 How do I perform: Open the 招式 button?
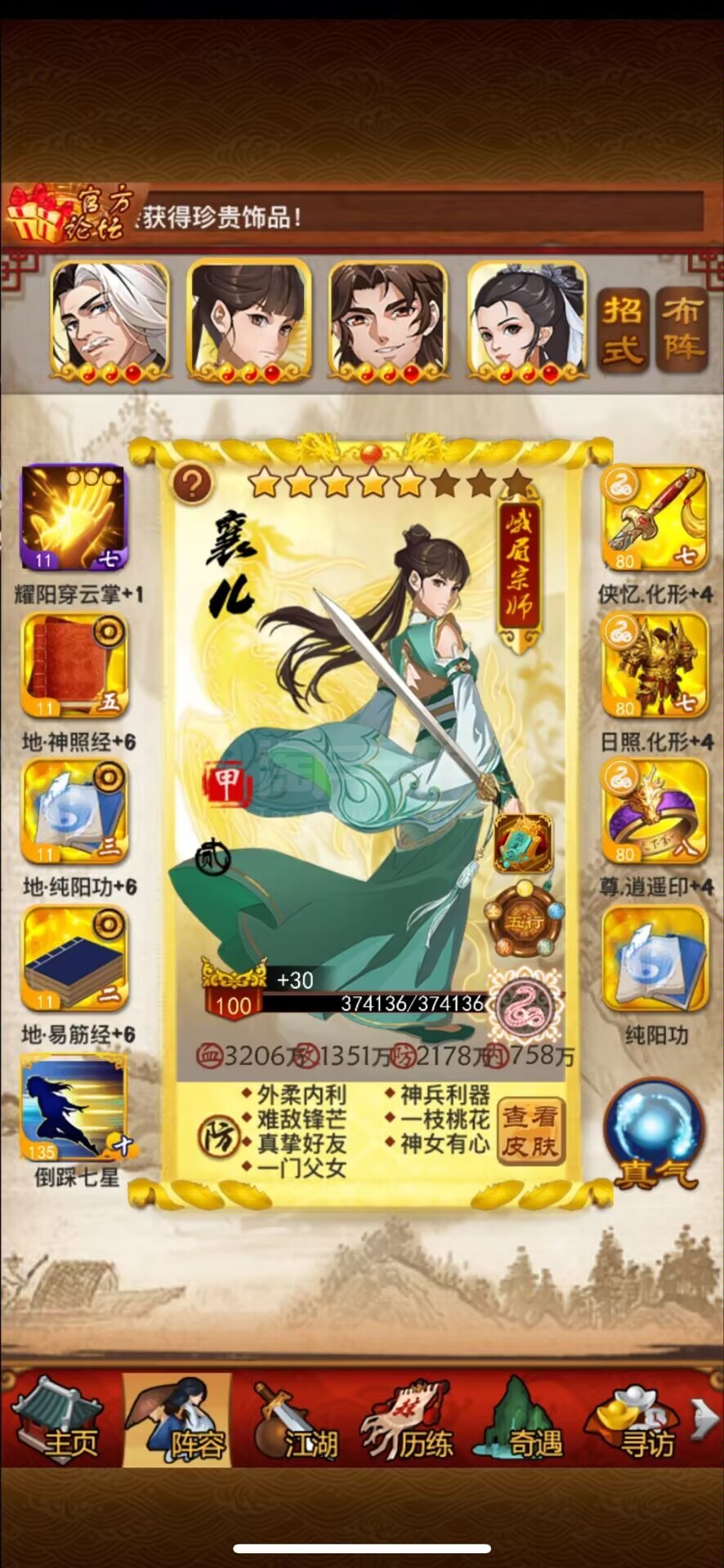click(x=623, y=330)
